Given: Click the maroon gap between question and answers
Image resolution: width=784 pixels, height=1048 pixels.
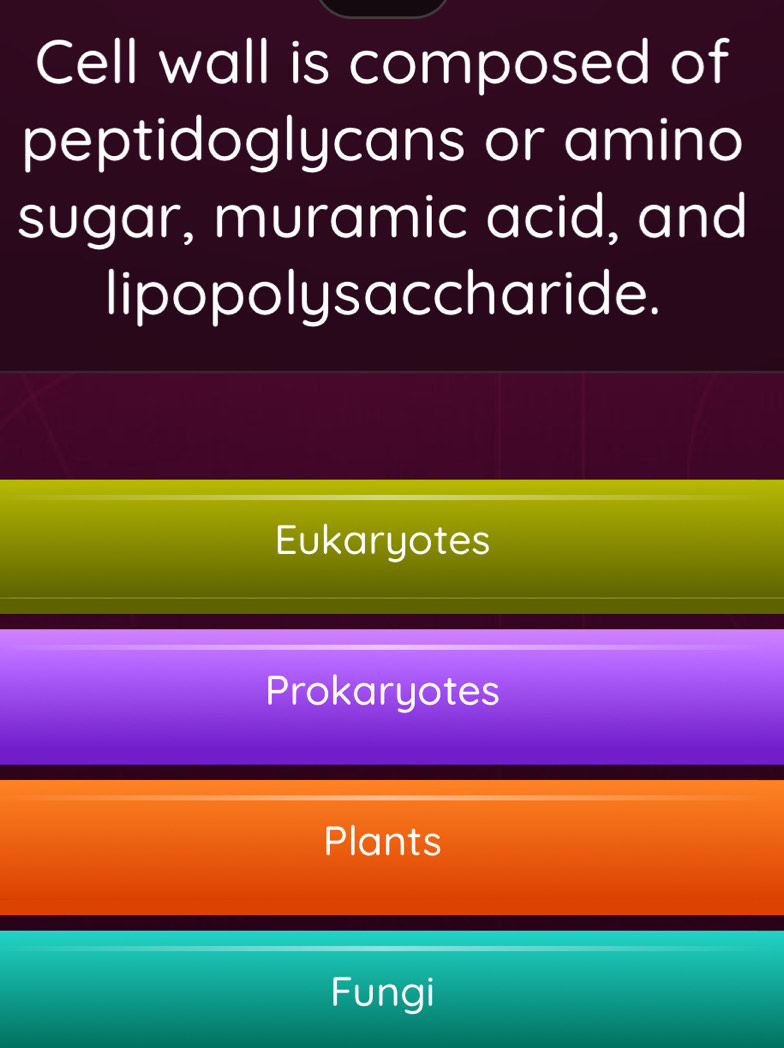Looking at the screenshot, I should tap(382, 425).
